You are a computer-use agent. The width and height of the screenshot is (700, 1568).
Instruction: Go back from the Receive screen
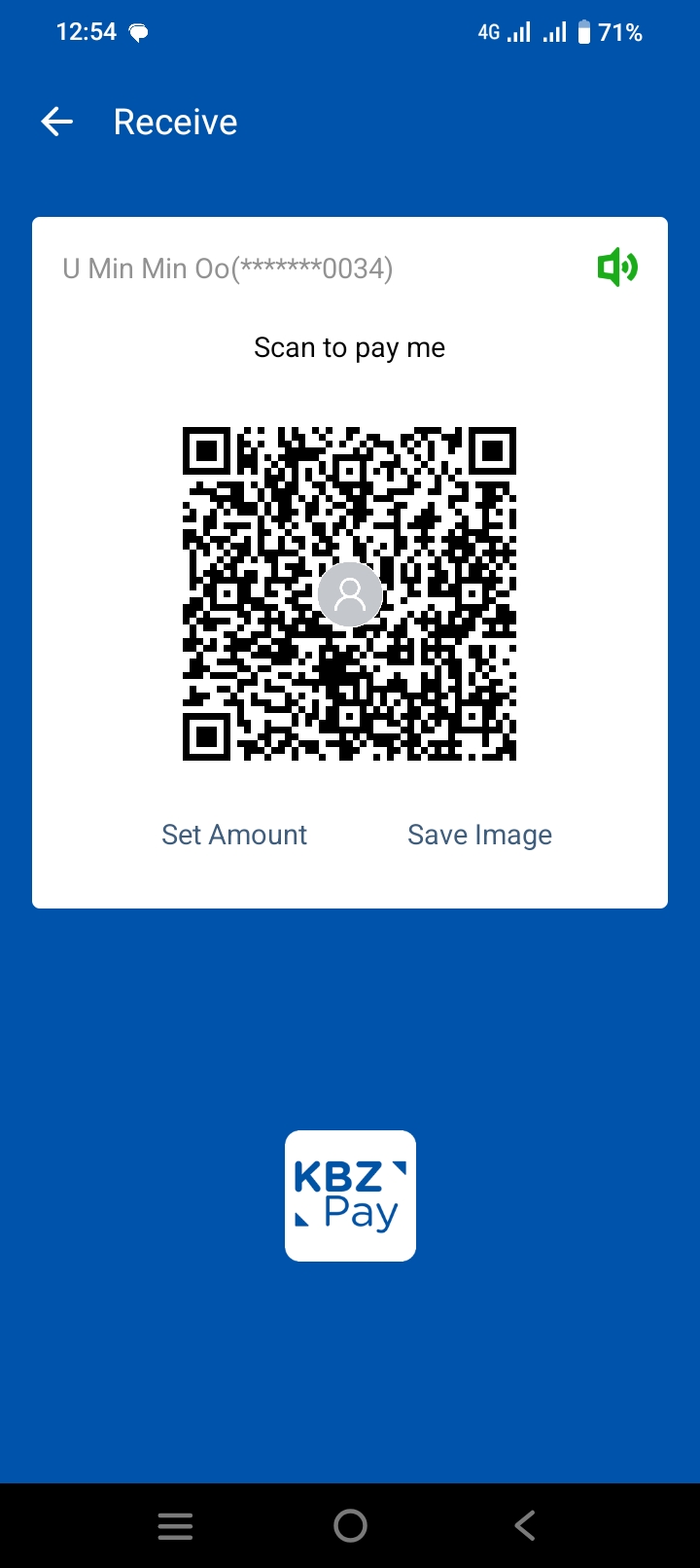point(57,123)
